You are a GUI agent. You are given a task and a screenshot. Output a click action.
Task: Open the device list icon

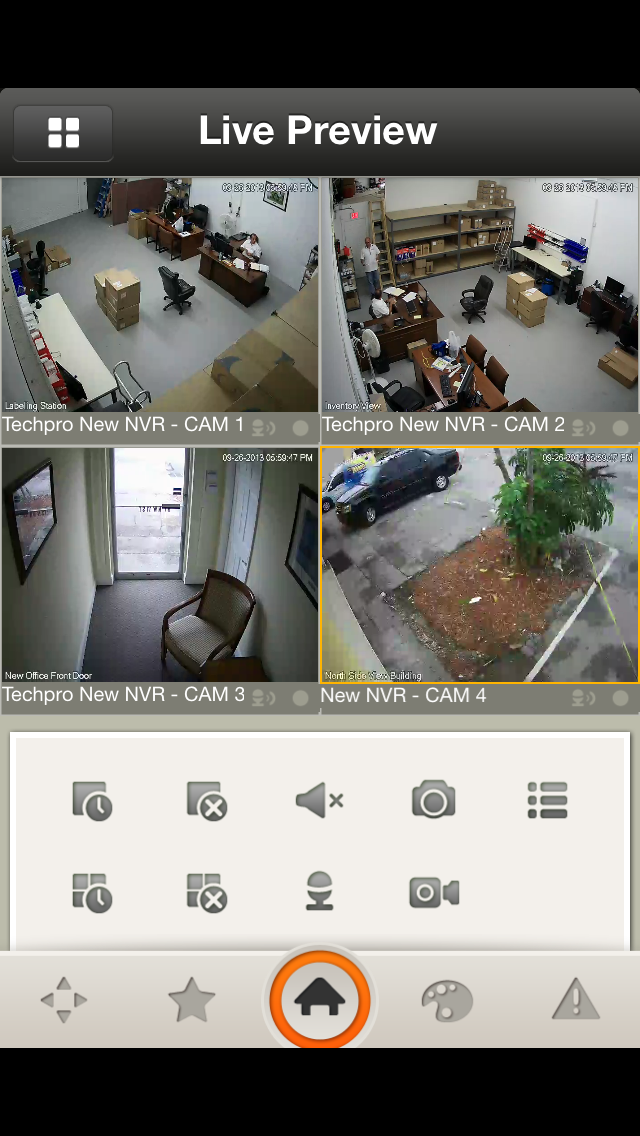[x=547, y=800]
